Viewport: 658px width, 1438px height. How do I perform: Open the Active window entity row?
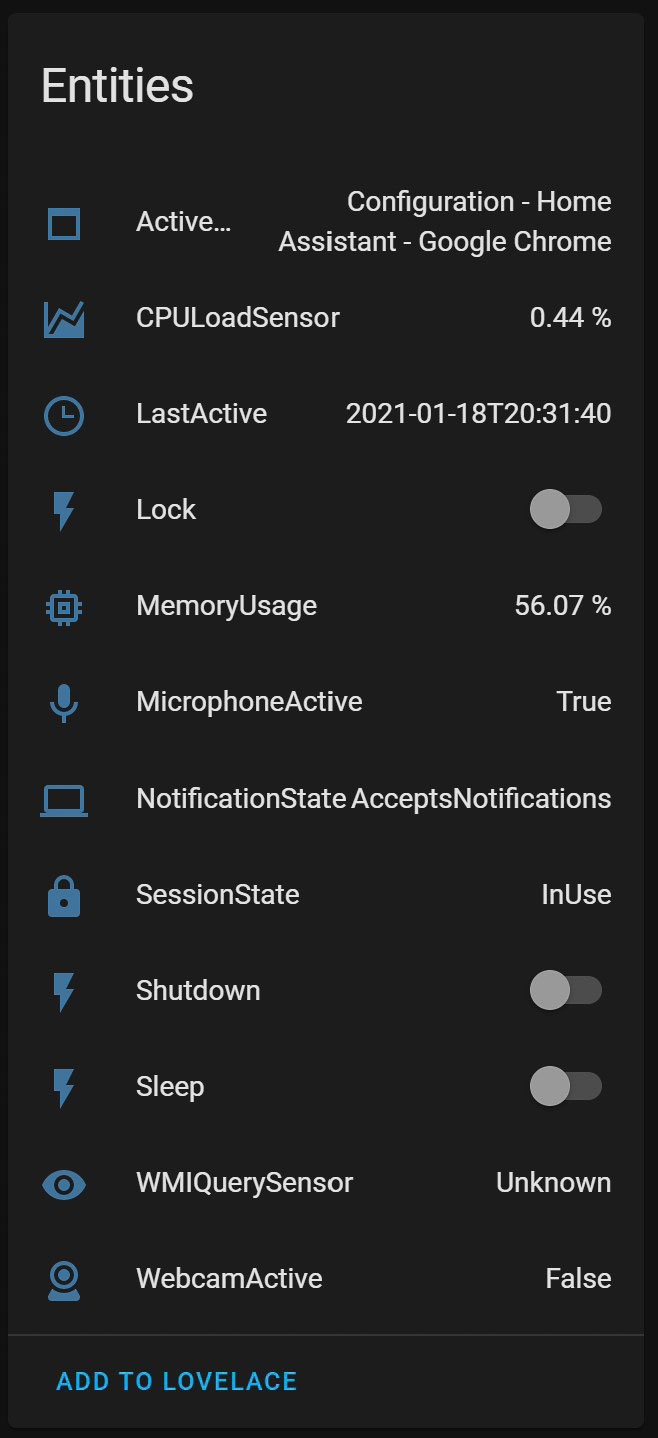(x=326, y=222)
